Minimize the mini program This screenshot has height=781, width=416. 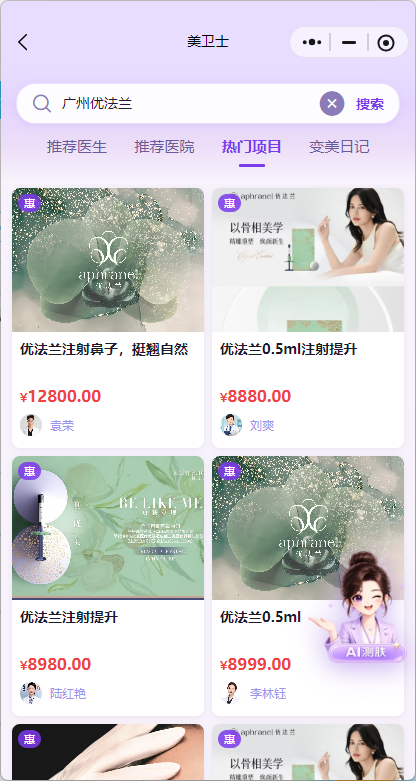(349, 42)
